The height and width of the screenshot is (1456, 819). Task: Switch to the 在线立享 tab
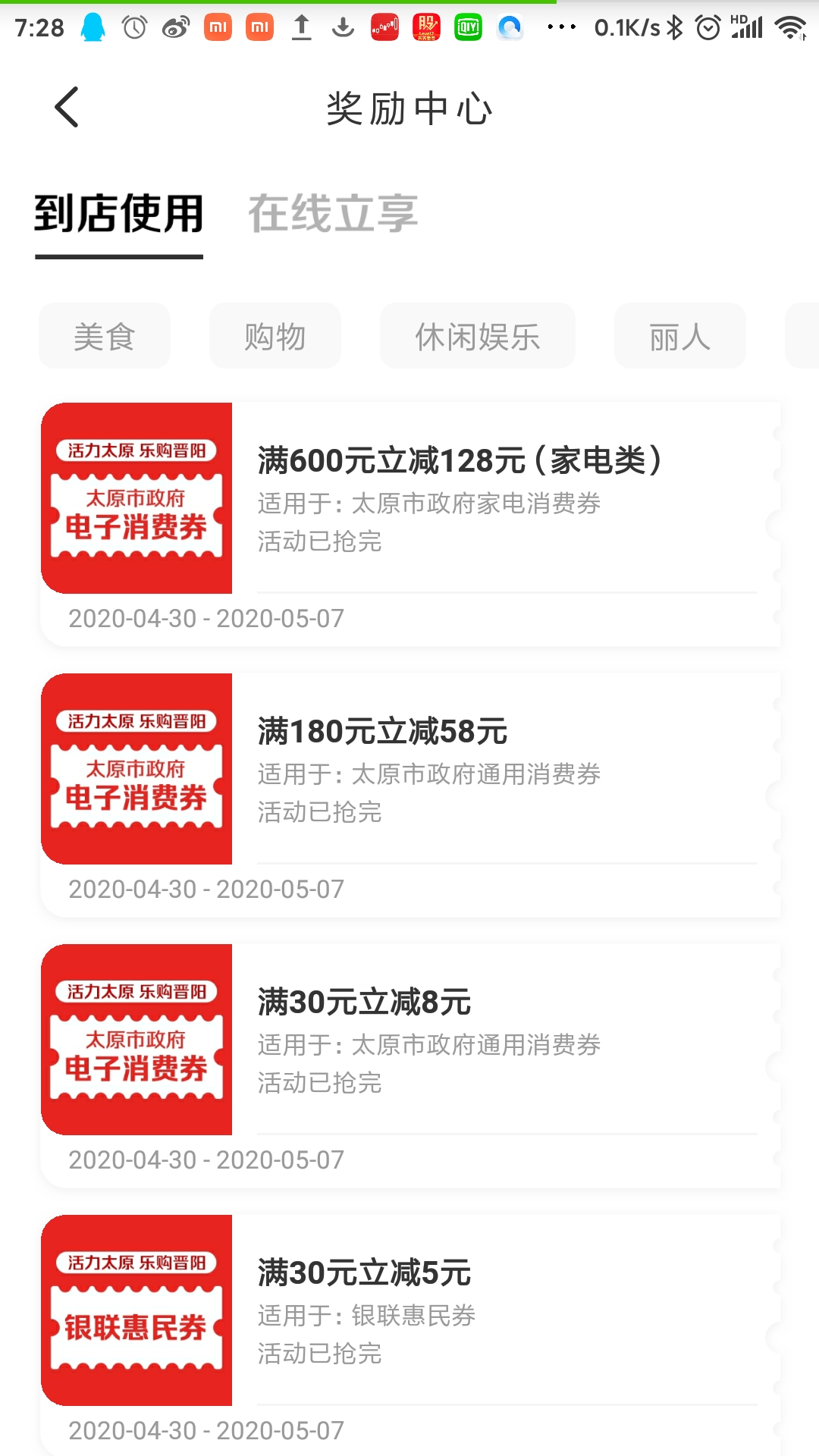(x=333, y=213)
